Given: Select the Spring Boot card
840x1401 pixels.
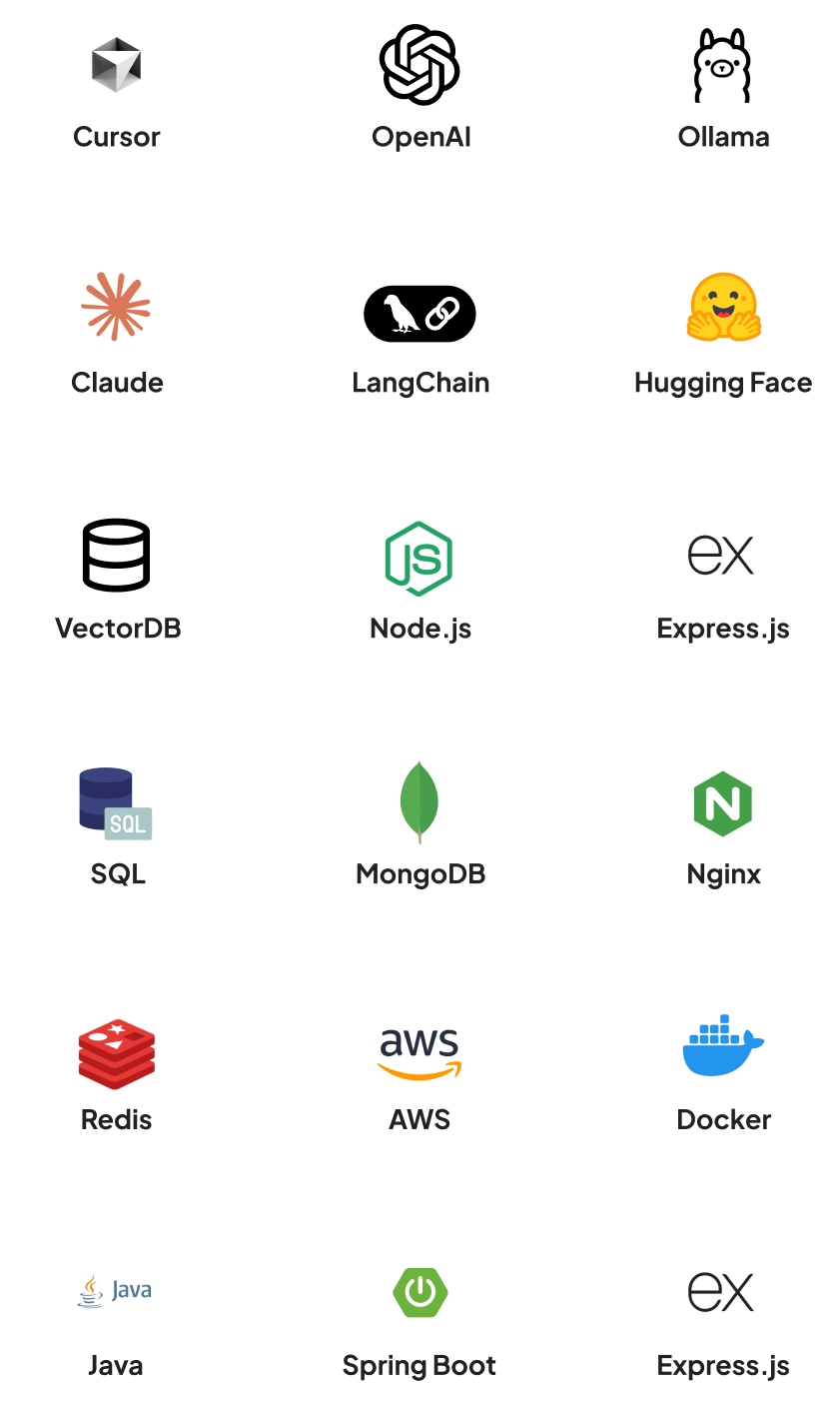Looking at the screenshot, I should (420, 1316).
